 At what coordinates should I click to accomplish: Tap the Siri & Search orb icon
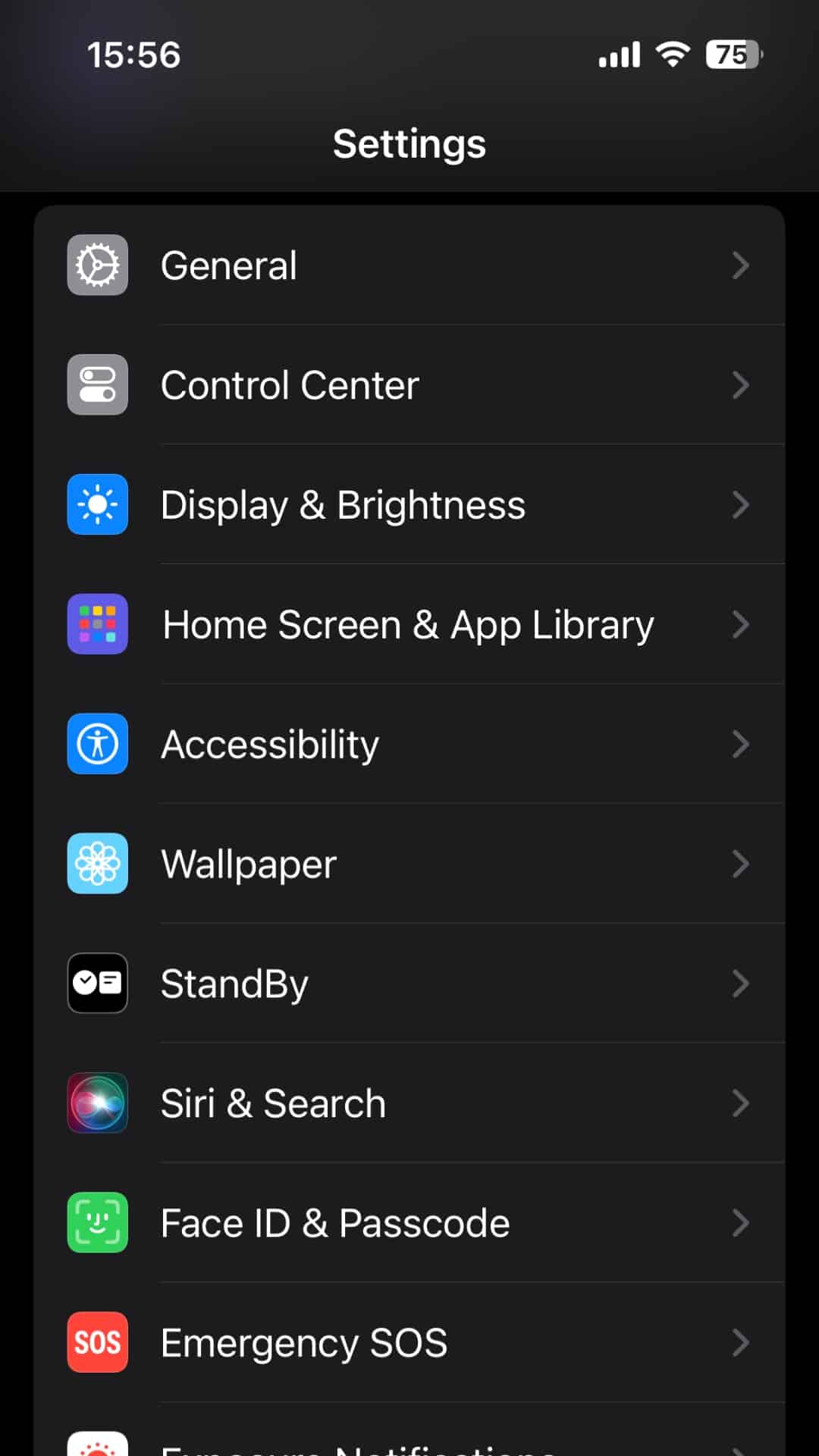(x=97, y=1103)
